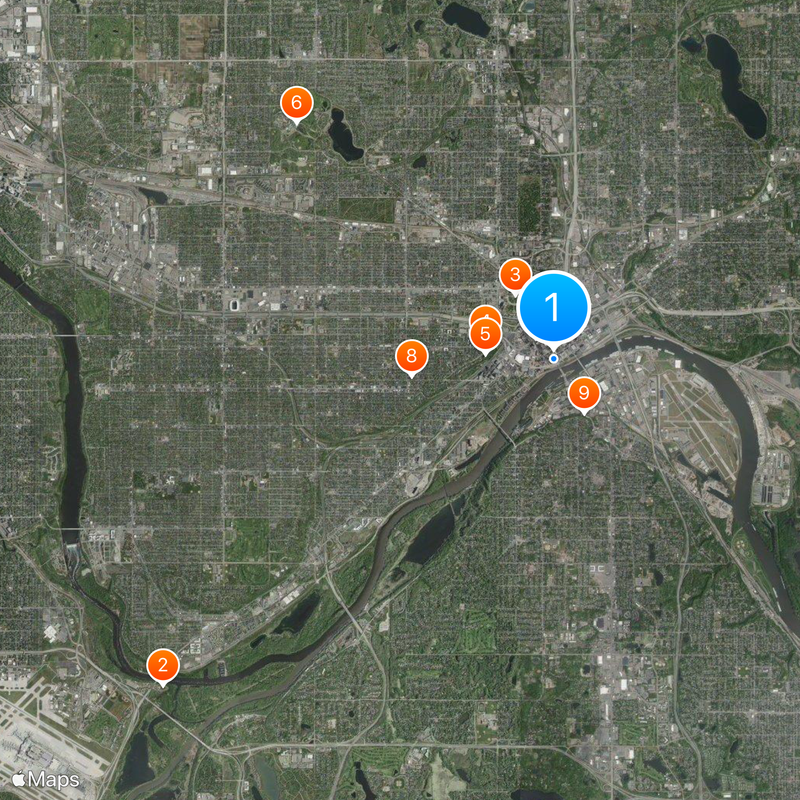Tap the orange map pin numbered 8
This screenshot has width=800, height=800.
[x=411, y=356]
